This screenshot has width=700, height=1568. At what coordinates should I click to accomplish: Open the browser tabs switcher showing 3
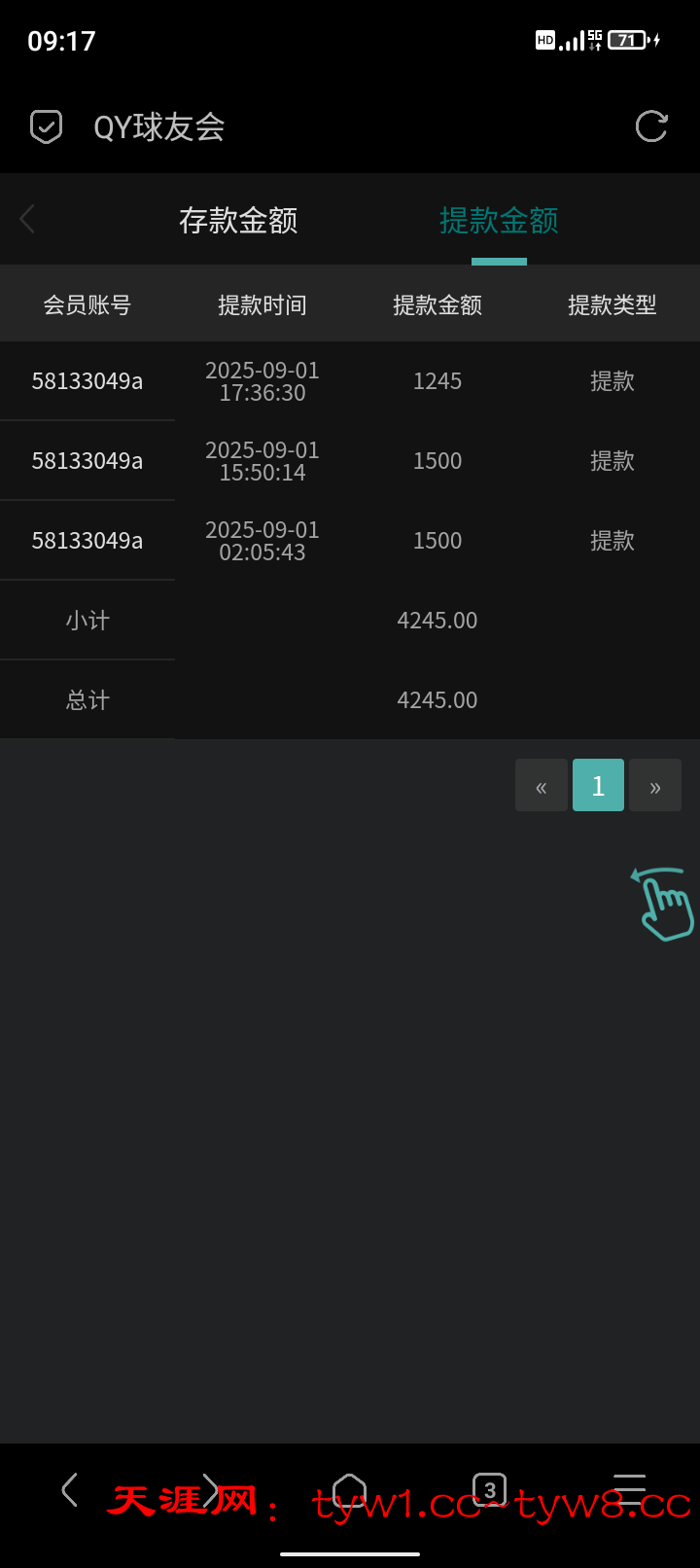click(x=489, y=1489)
